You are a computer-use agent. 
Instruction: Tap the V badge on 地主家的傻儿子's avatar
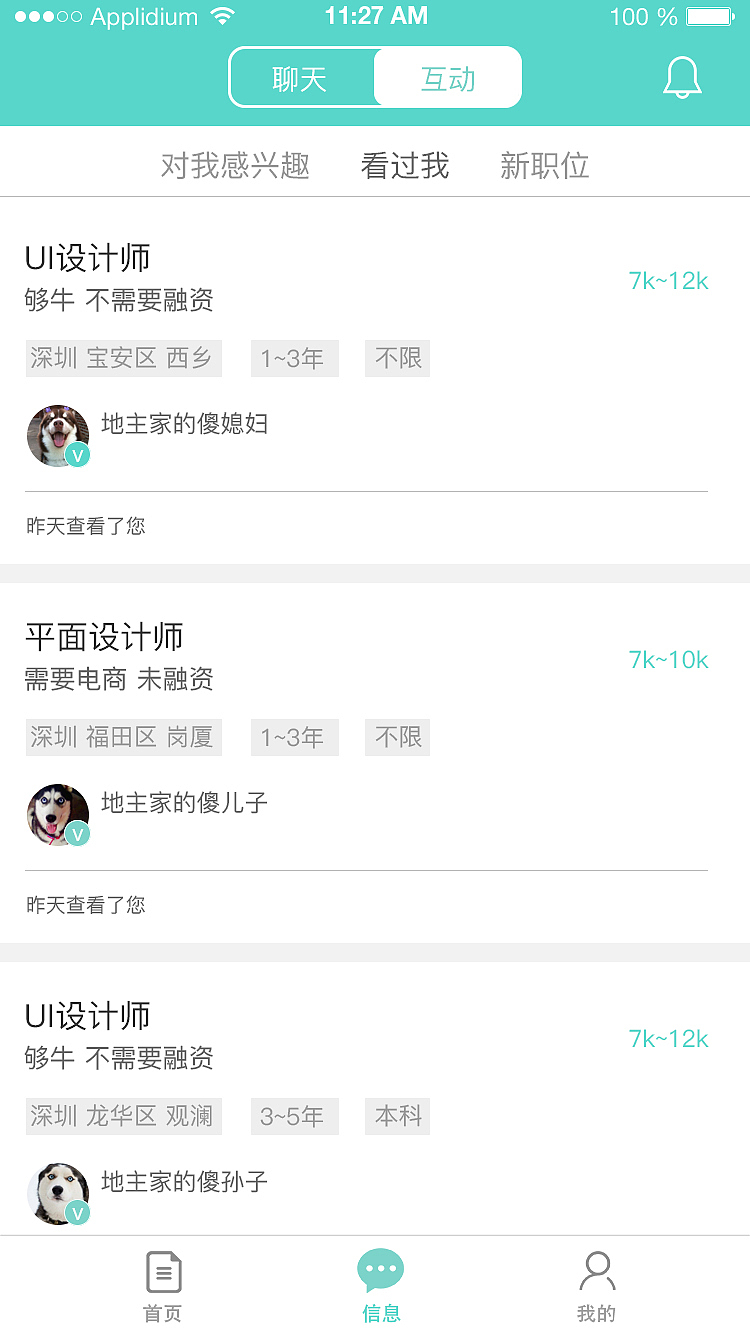[x=78, y=834]
